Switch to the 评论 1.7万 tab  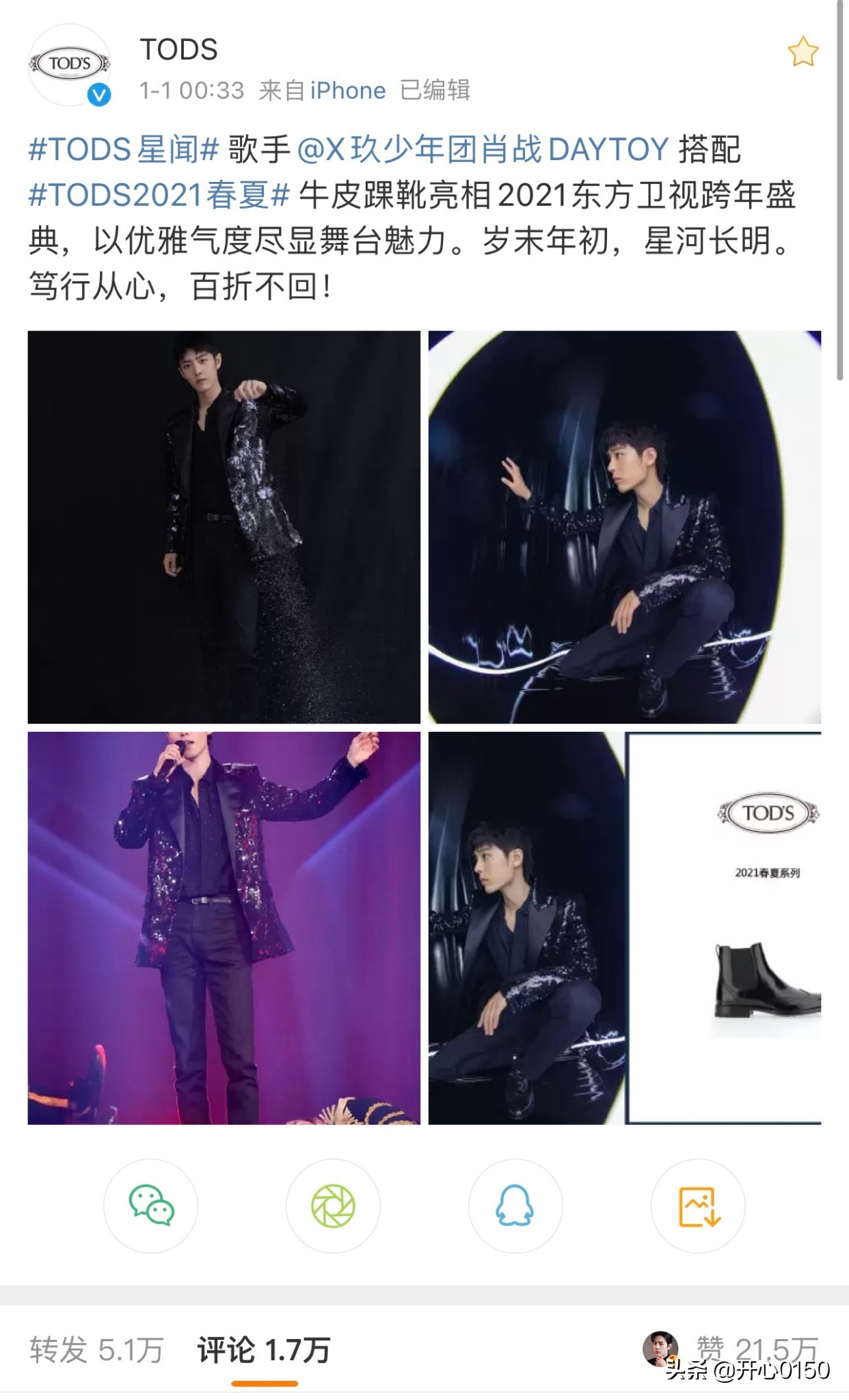(x=264, y=1351)
